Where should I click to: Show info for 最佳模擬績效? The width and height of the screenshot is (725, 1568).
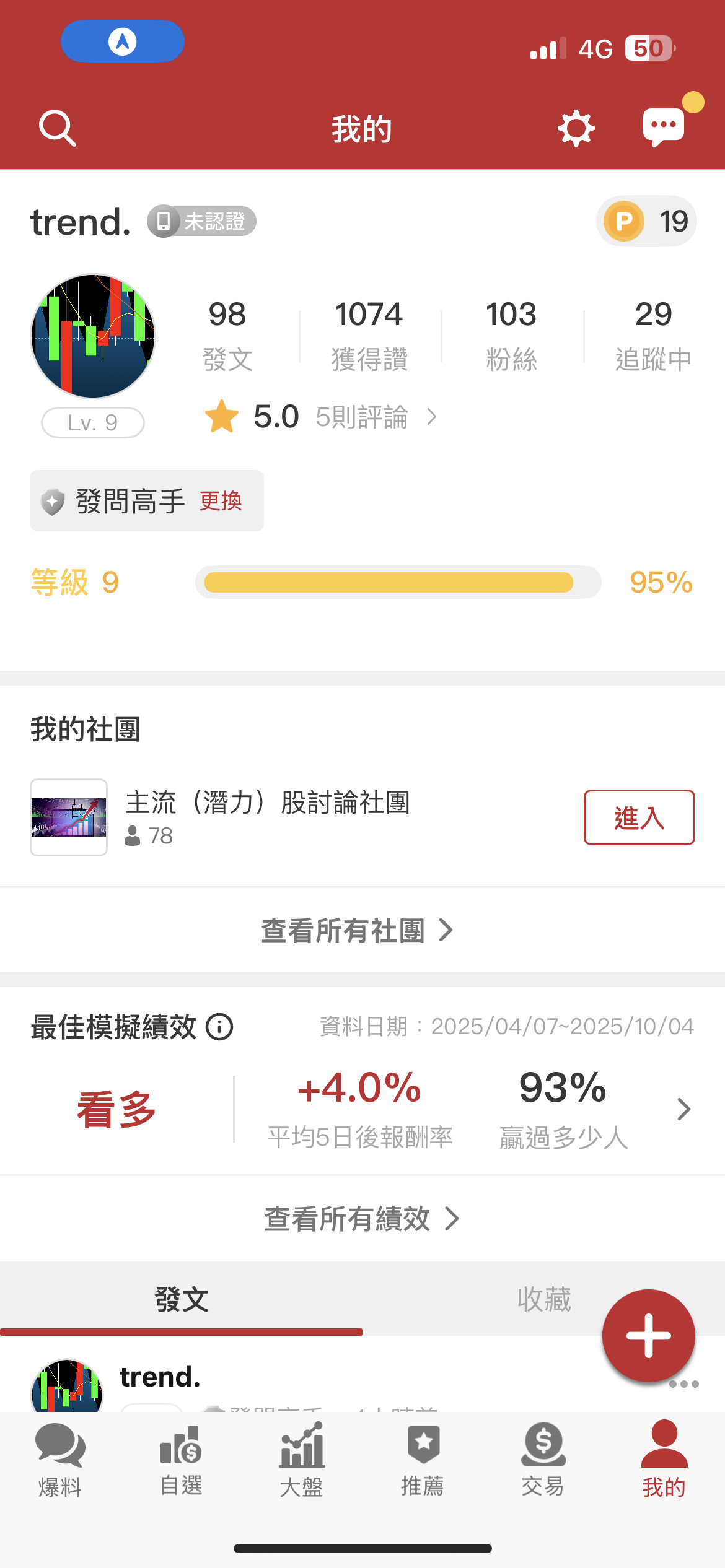click(x=219, y=1027)
